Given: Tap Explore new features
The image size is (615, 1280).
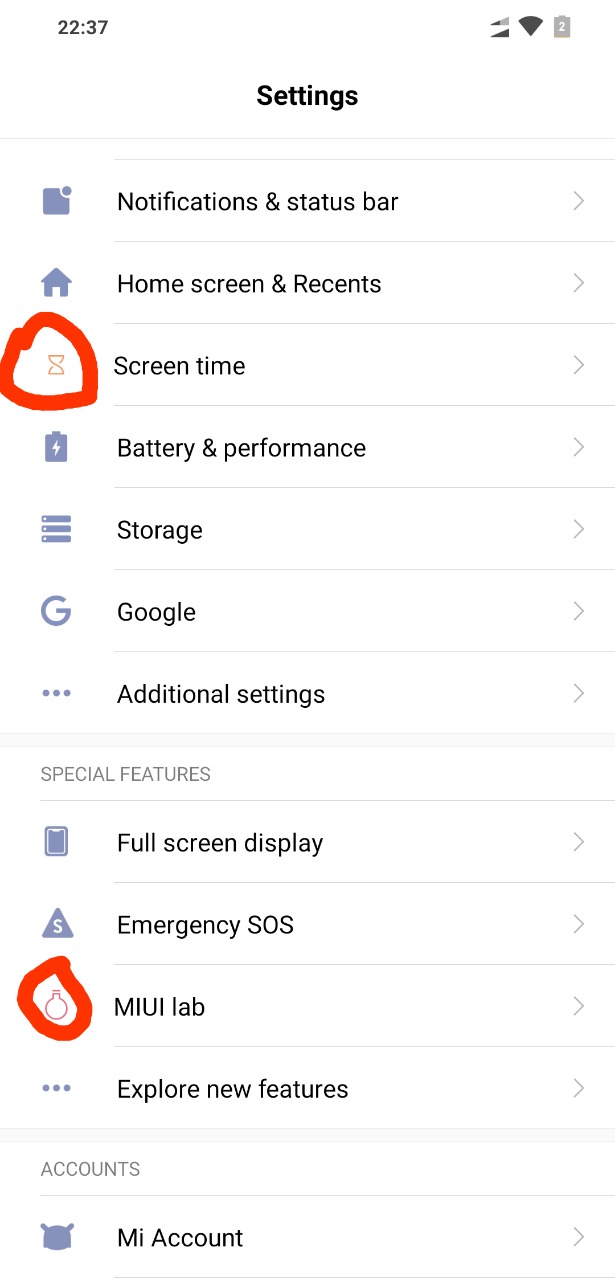Looking at the screenshot, I should [x=307, y=1088].
